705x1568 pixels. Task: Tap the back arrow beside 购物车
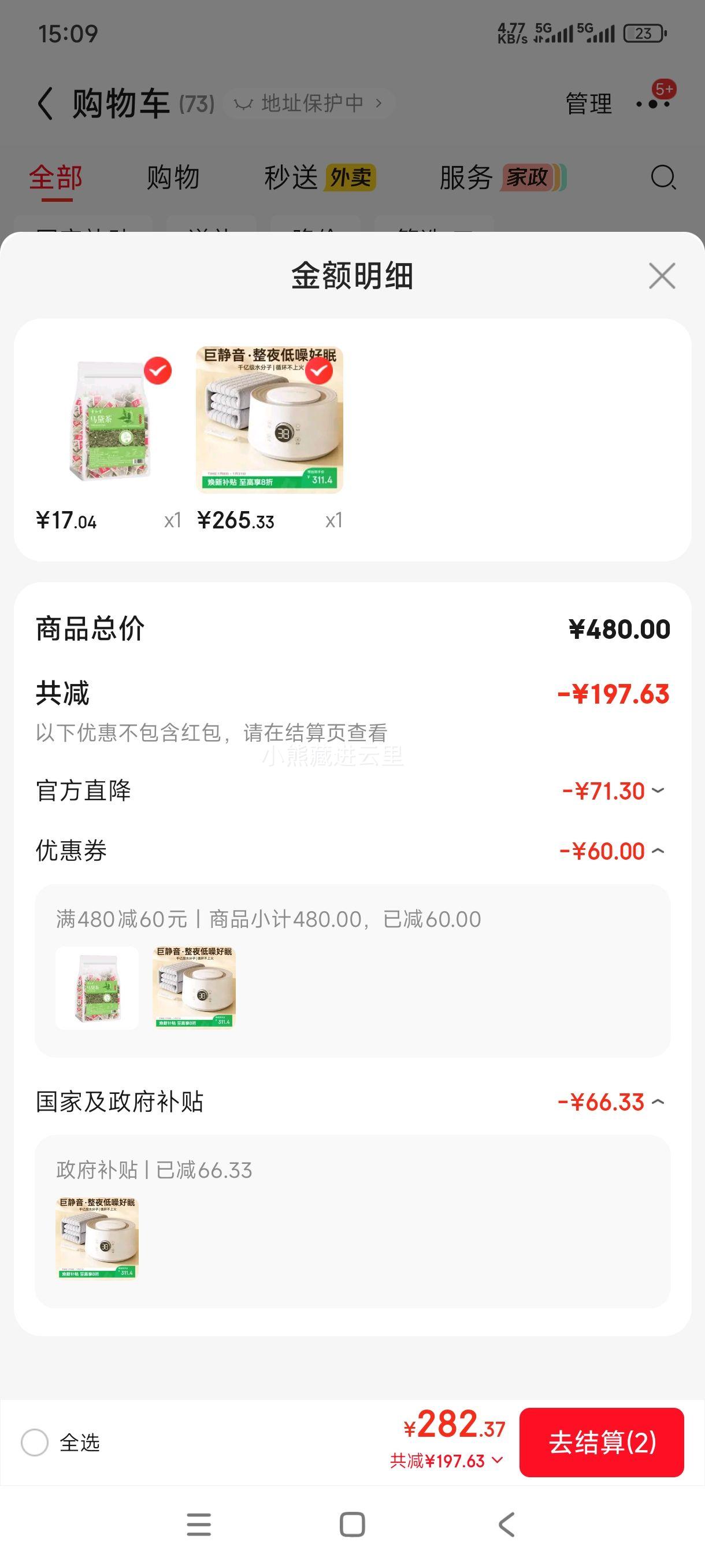pos(44,102)
